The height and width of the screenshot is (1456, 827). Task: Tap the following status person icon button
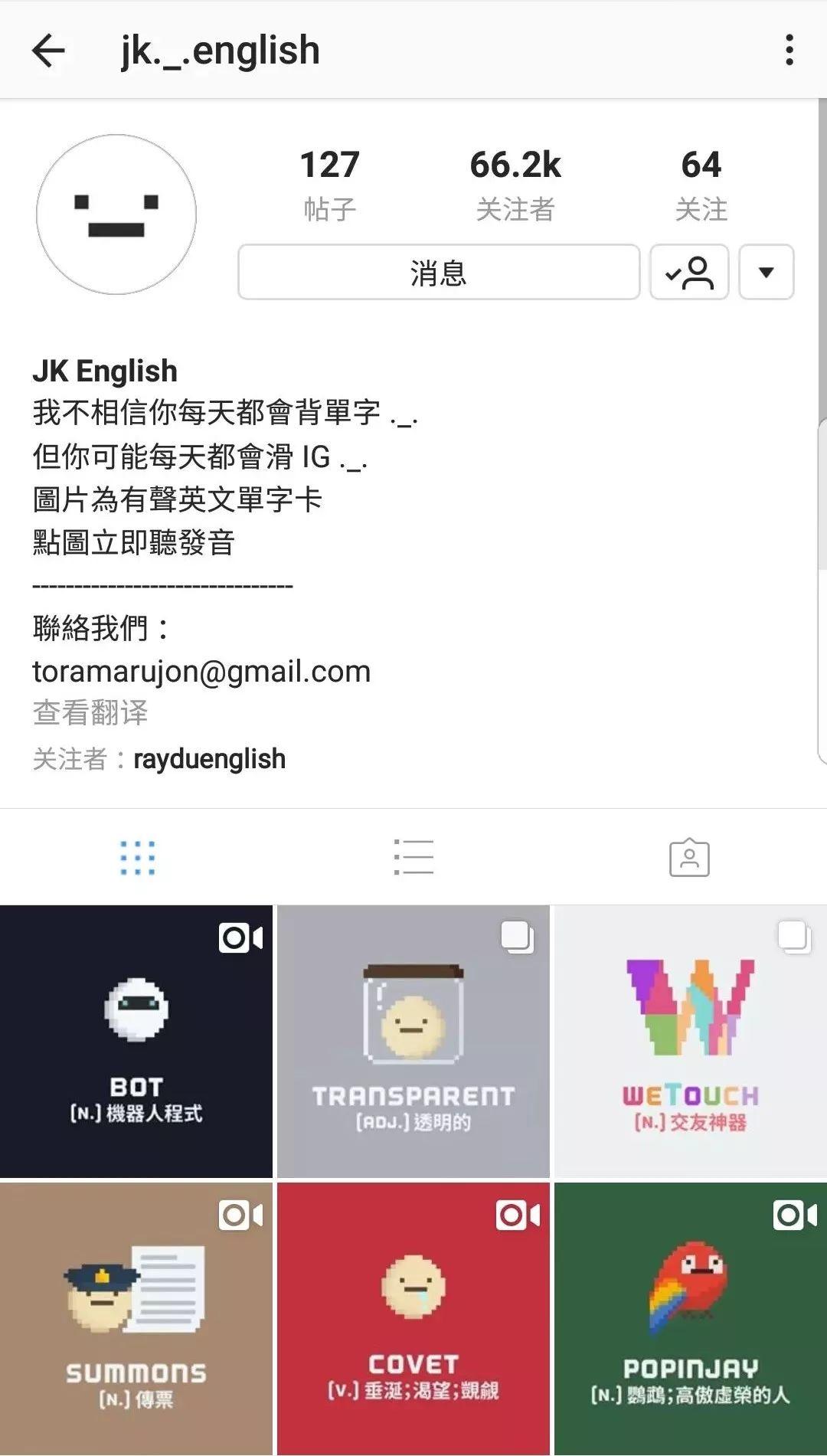[688, 272]
